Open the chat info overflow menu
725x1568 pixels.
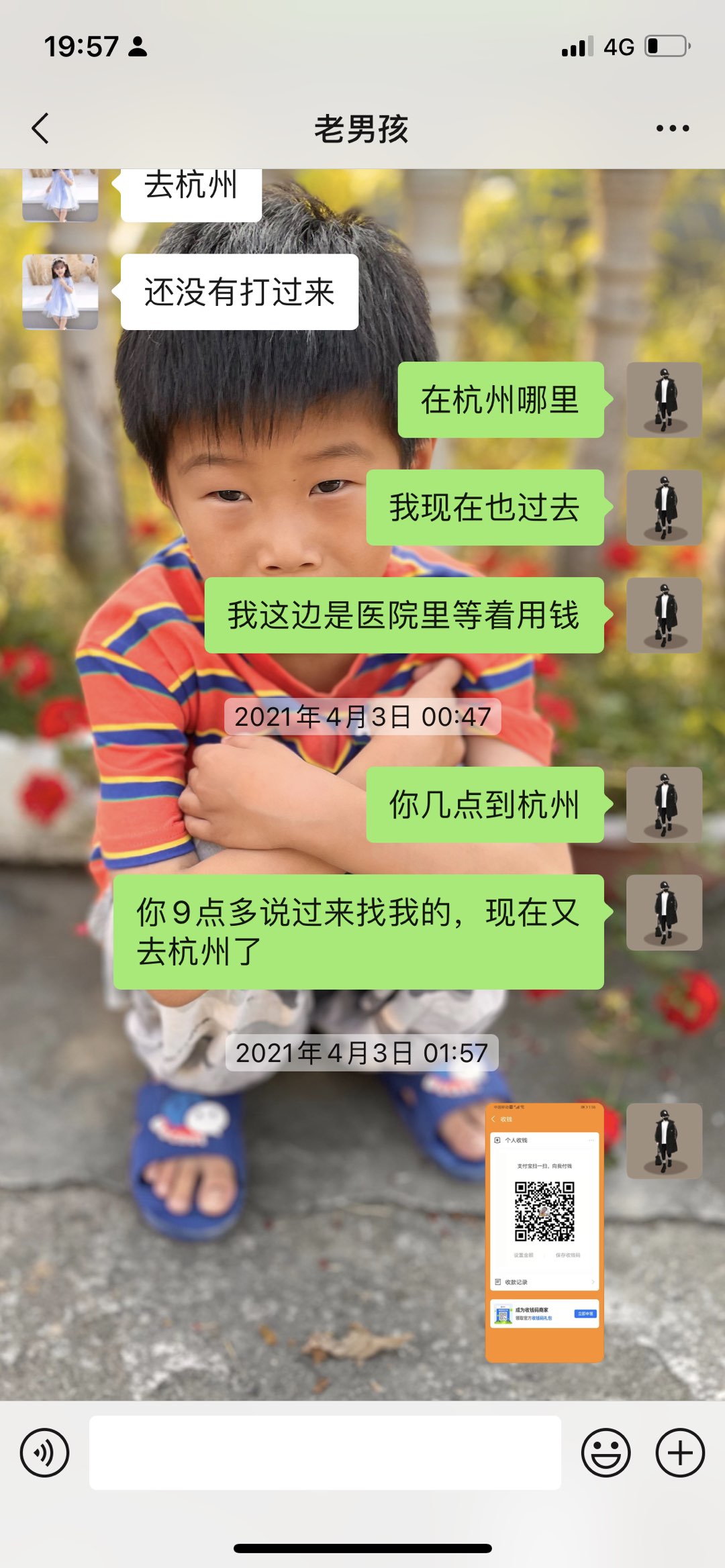coord(672,128)
